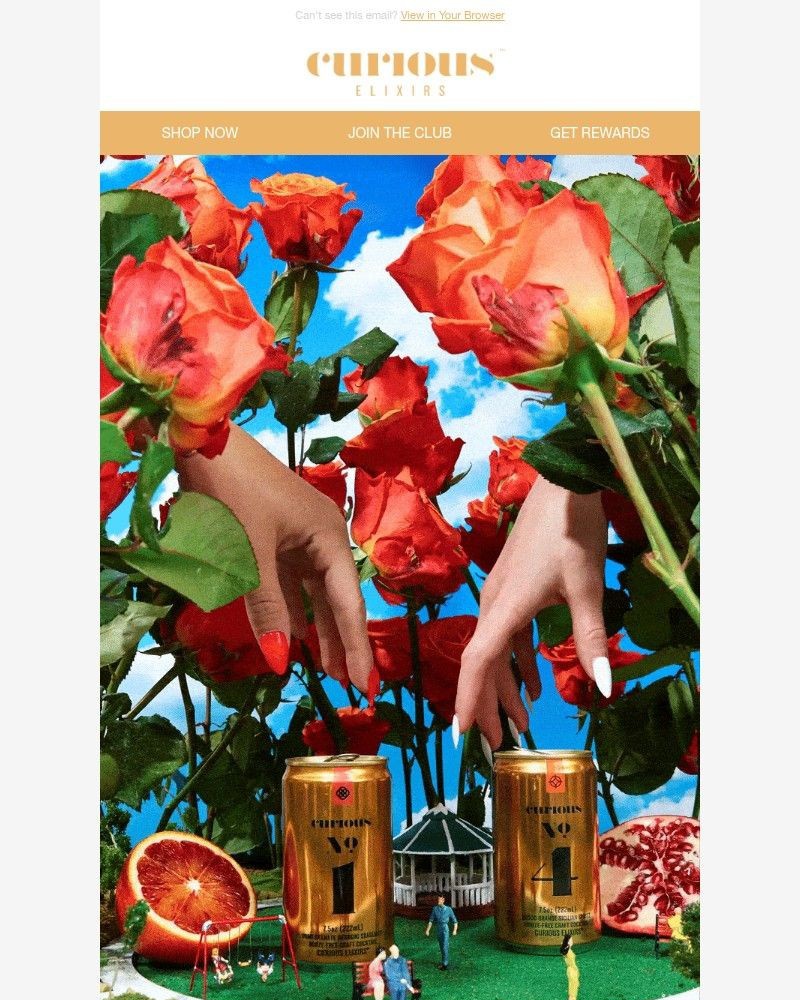Tap the Shop Now link

coord(200,133)
